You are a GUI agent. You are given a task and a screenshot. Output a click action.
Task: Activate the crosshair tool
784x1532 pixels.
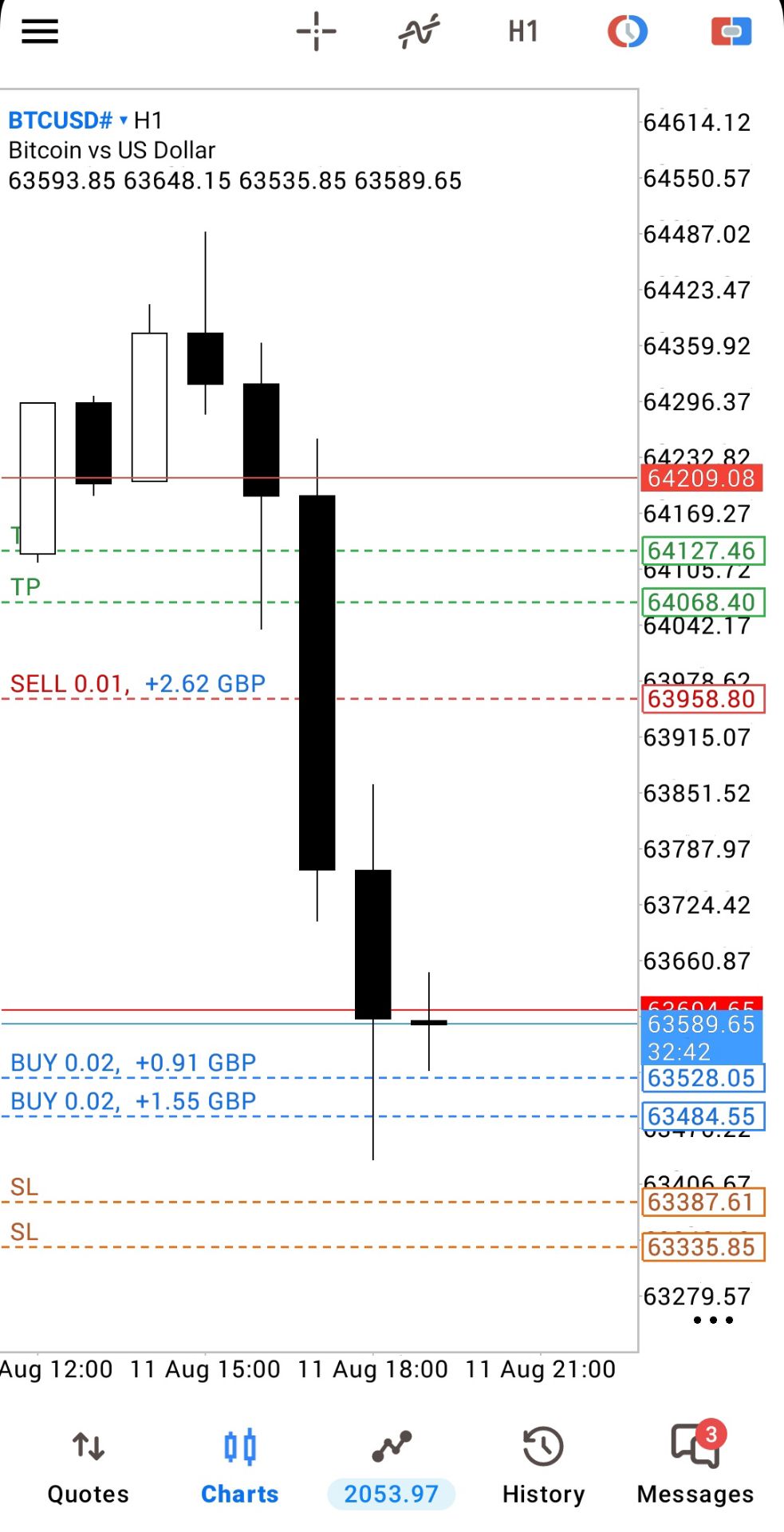(316, 32)
